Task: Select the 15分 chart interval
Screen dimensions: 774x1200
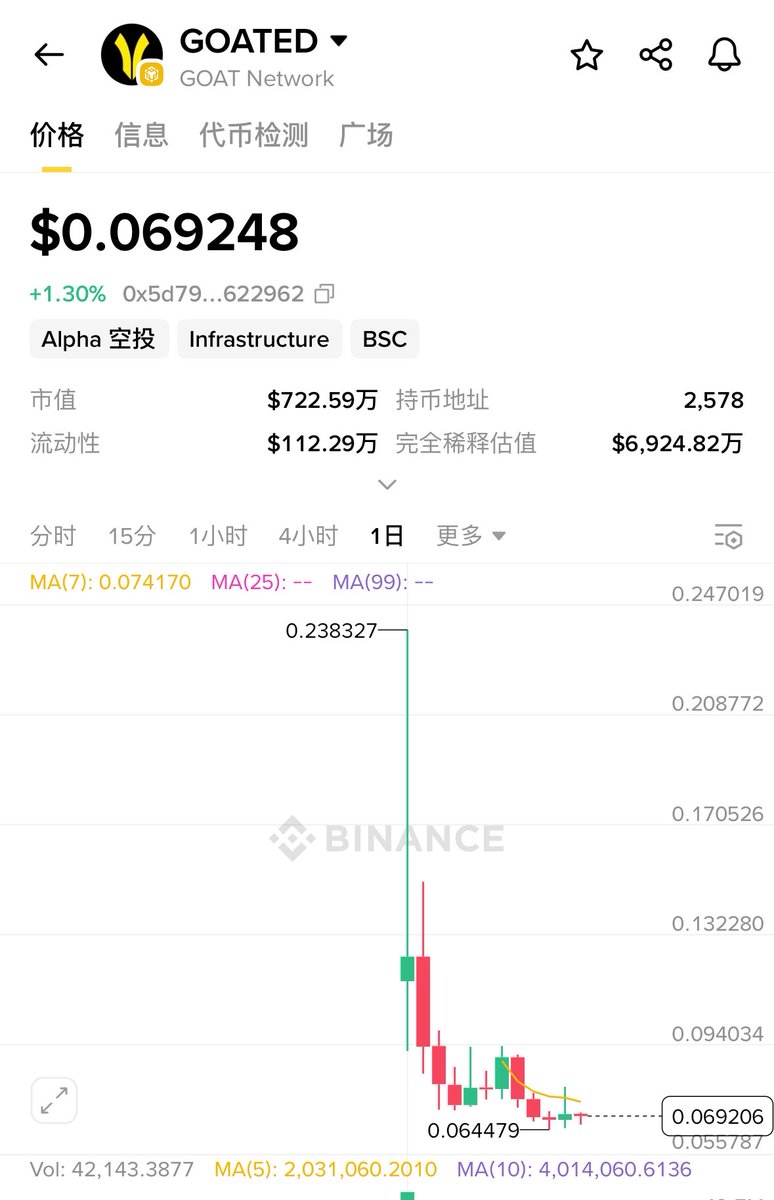Action: tap(132, 536)
